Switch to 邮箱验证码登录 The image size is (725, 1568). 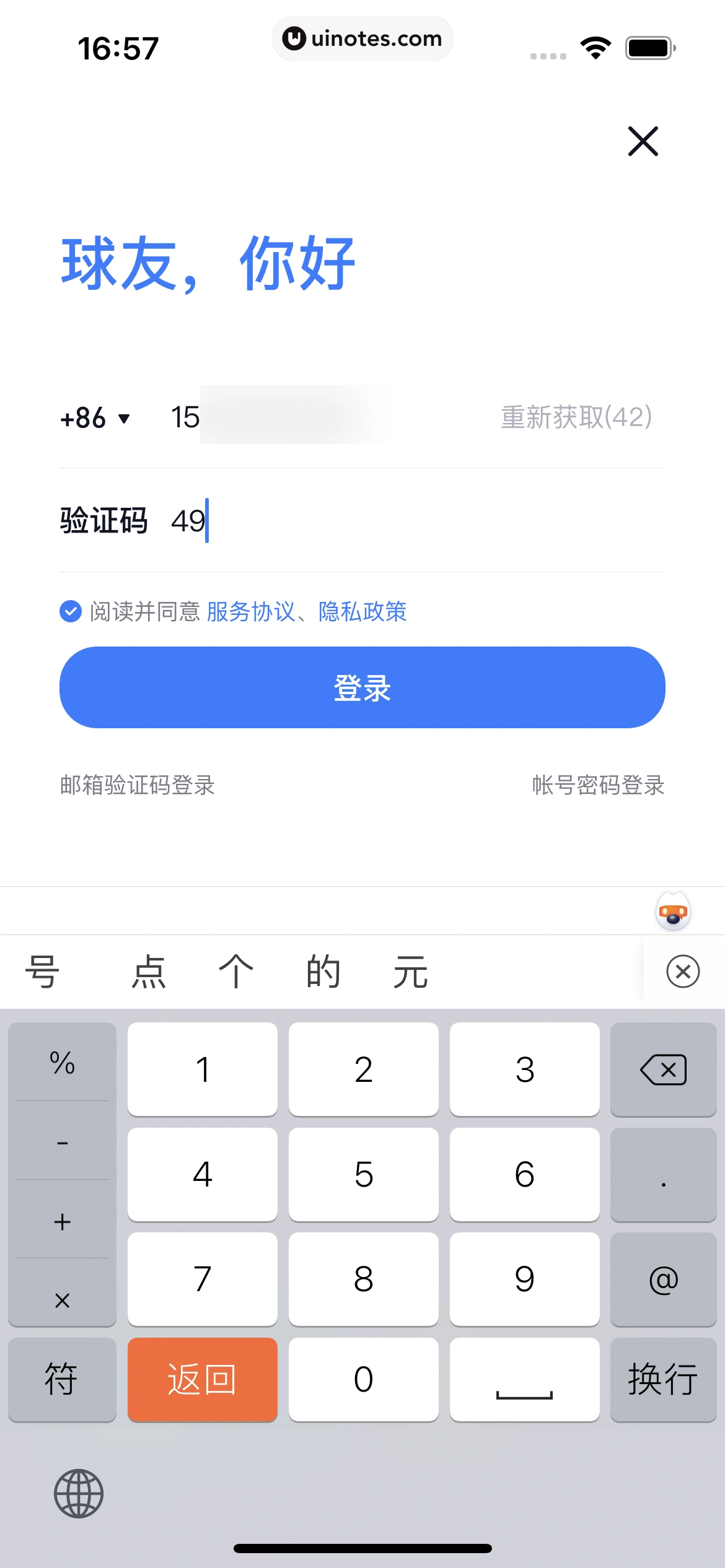coord(137,785)
